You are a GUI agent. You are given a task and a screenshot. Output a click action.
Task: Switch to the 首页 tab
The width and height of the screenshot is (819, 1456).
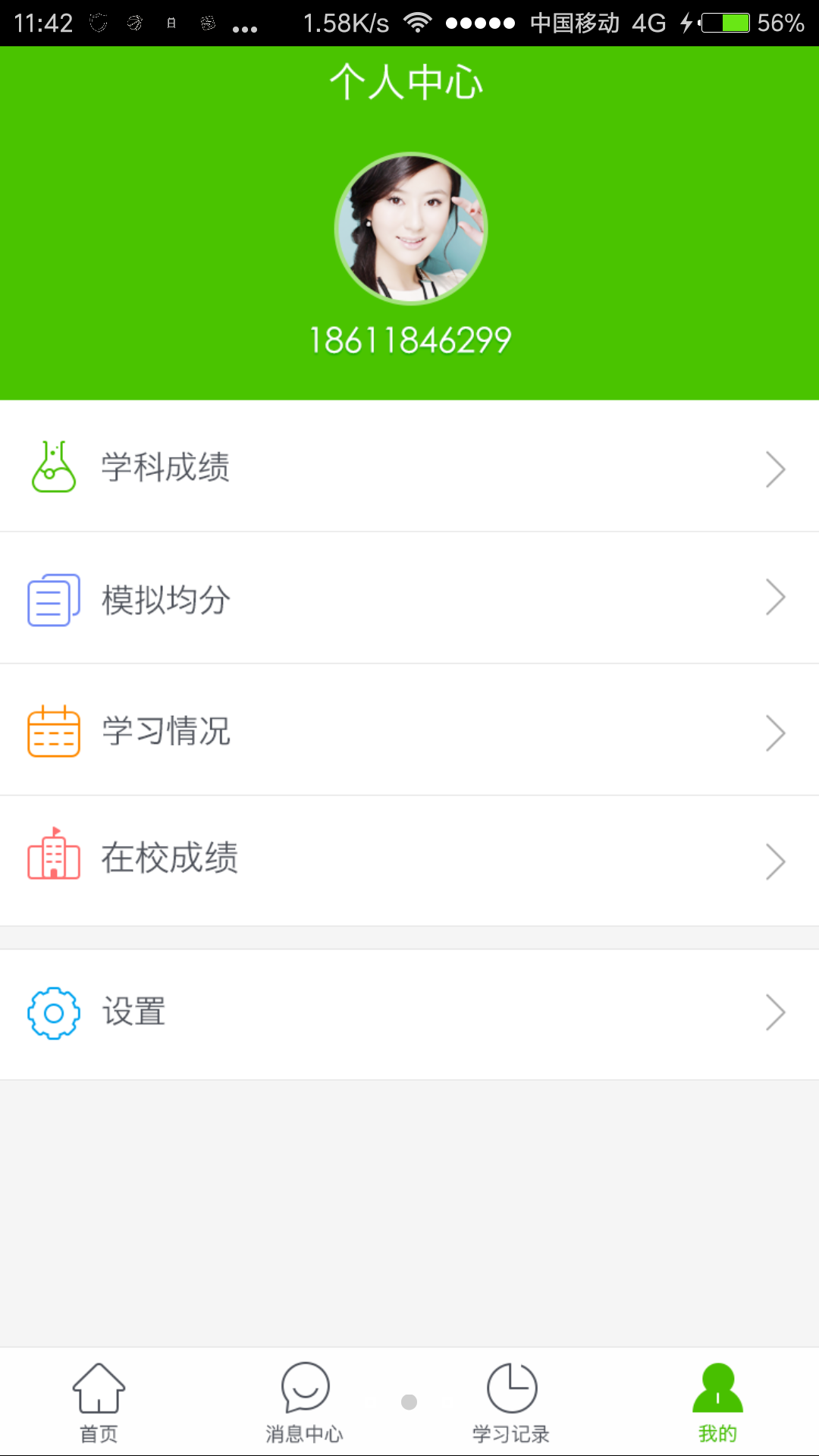99,1401
